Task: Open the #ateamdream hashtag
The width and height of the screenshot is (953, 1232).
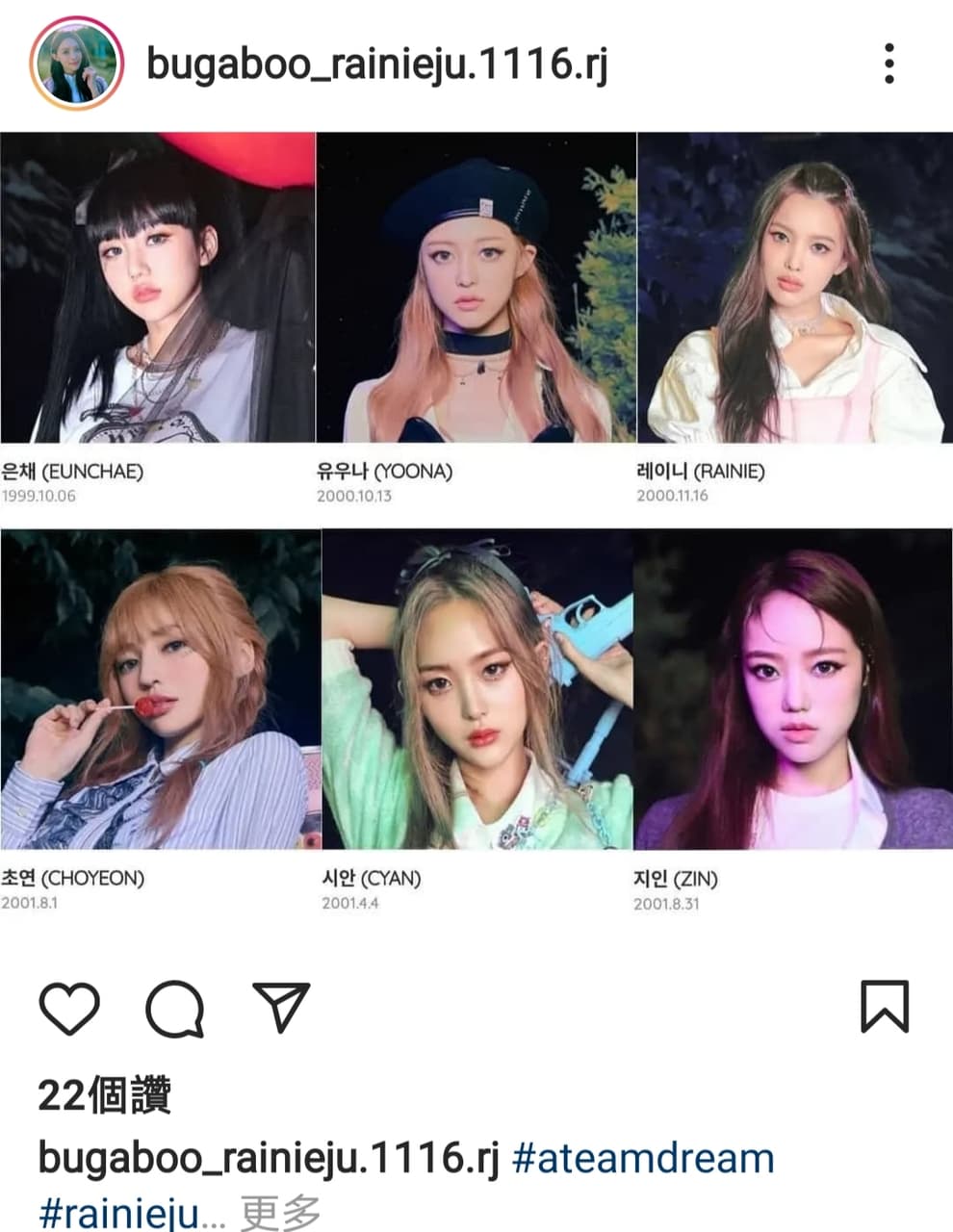Action: pyautogui.click(x=643, y=1158)
